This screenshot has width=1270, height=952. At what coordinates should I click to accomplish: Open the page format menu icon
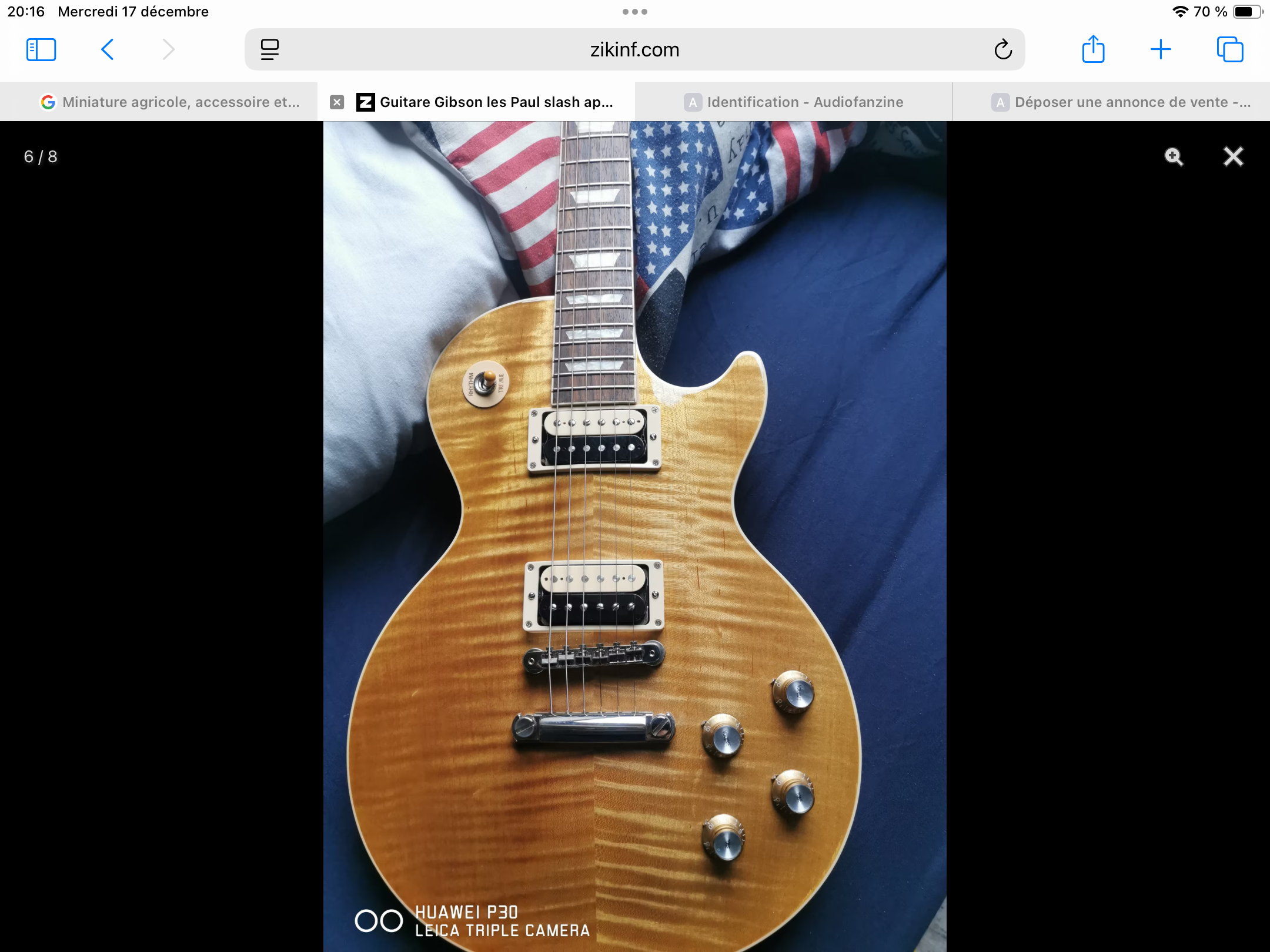coord(270,49)
